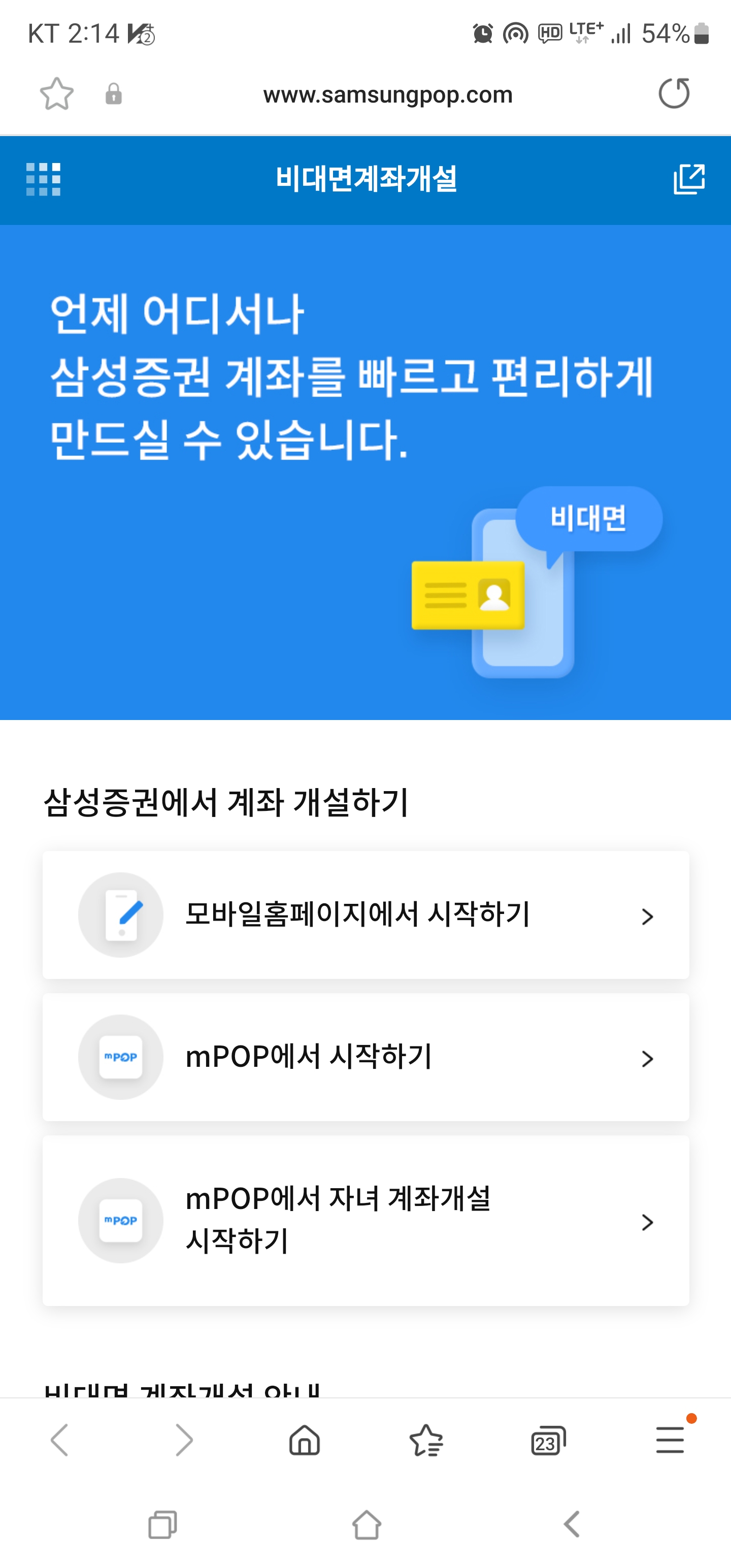Expand mPOP에서 자녀 계좌개설 시작하기 via its chevron

(x=648, y=1221)
